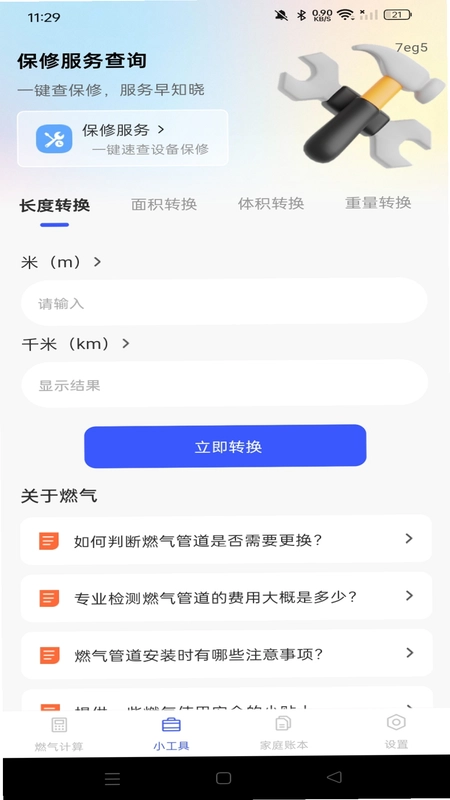Open the 米（m）unit picker
Viewport: 450px width, 800px height.
[x=61, y=262]
